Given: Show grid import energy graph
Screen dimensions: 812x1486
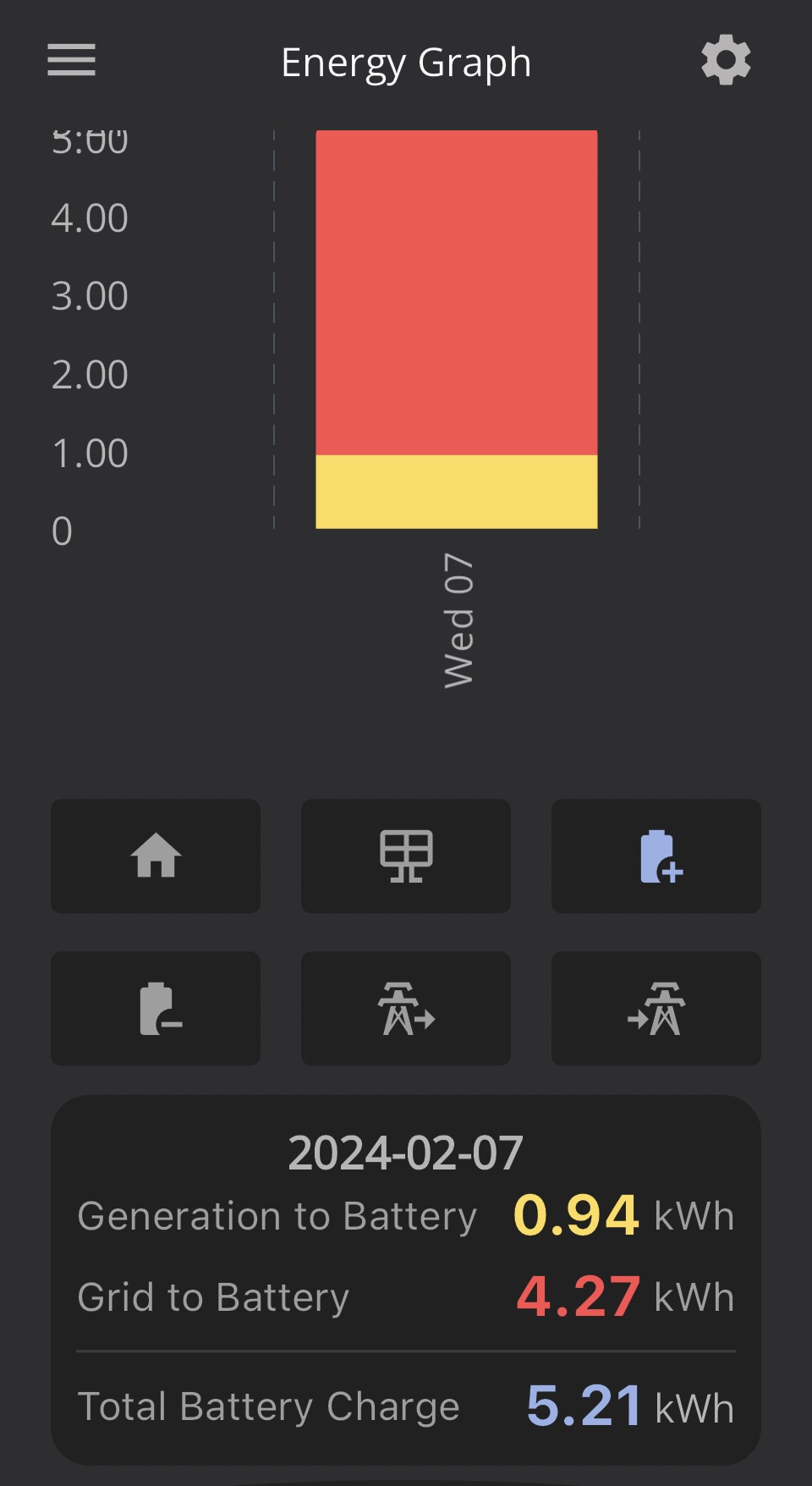Looking at the screenshot, I should [x=656, y=1008].
